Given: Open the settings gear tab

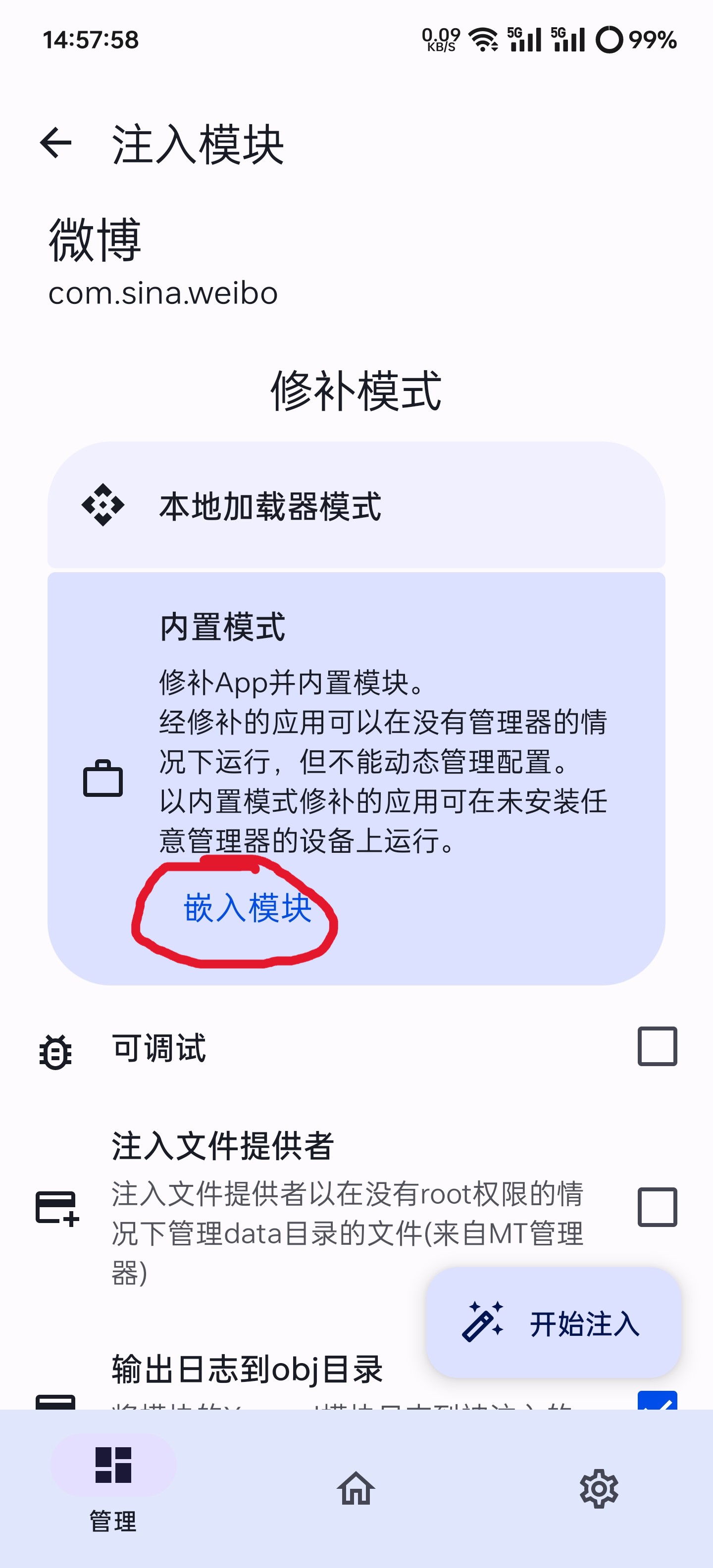Looking at the screenshot, I should click(x=599, y=1488).
